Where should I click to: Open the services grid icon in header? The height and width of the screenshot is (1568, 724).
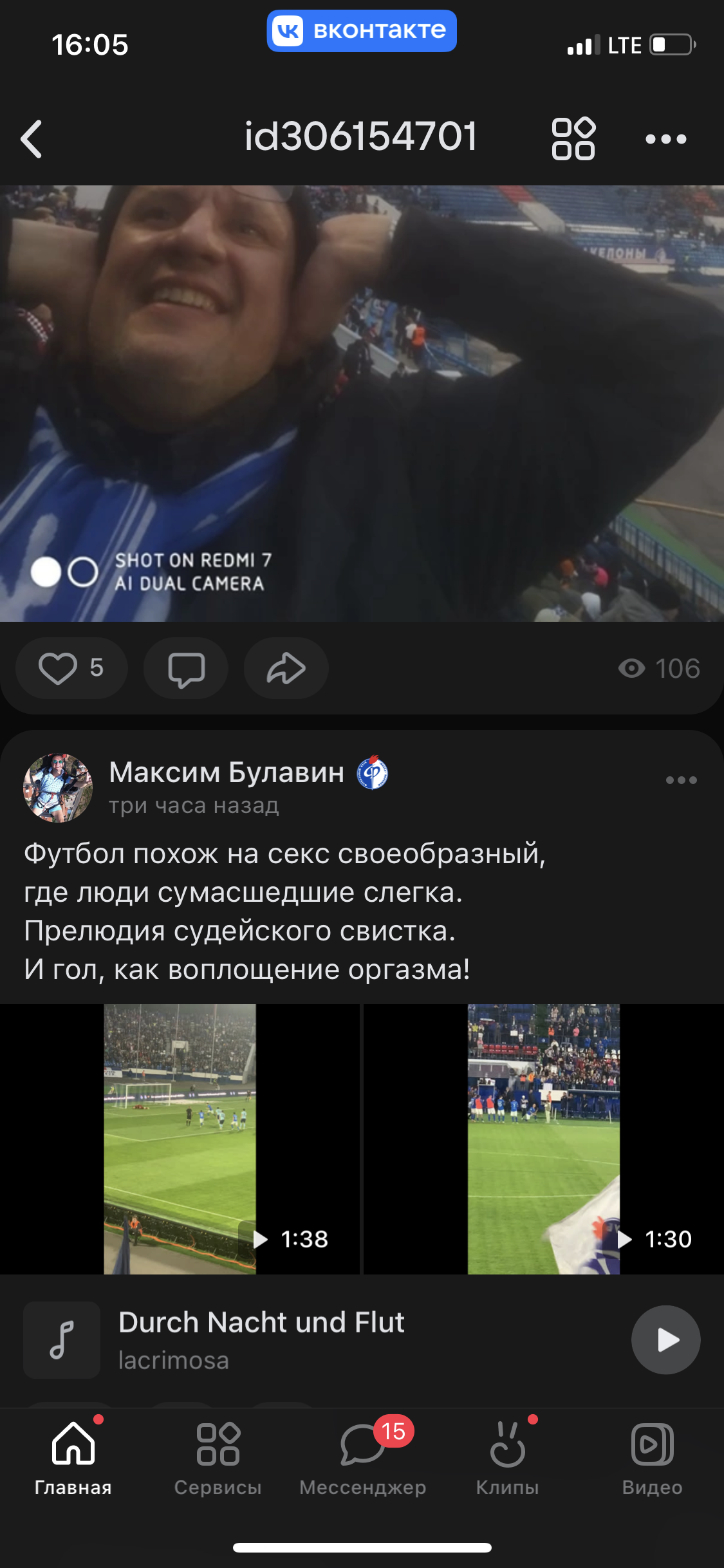coord(573,138)
